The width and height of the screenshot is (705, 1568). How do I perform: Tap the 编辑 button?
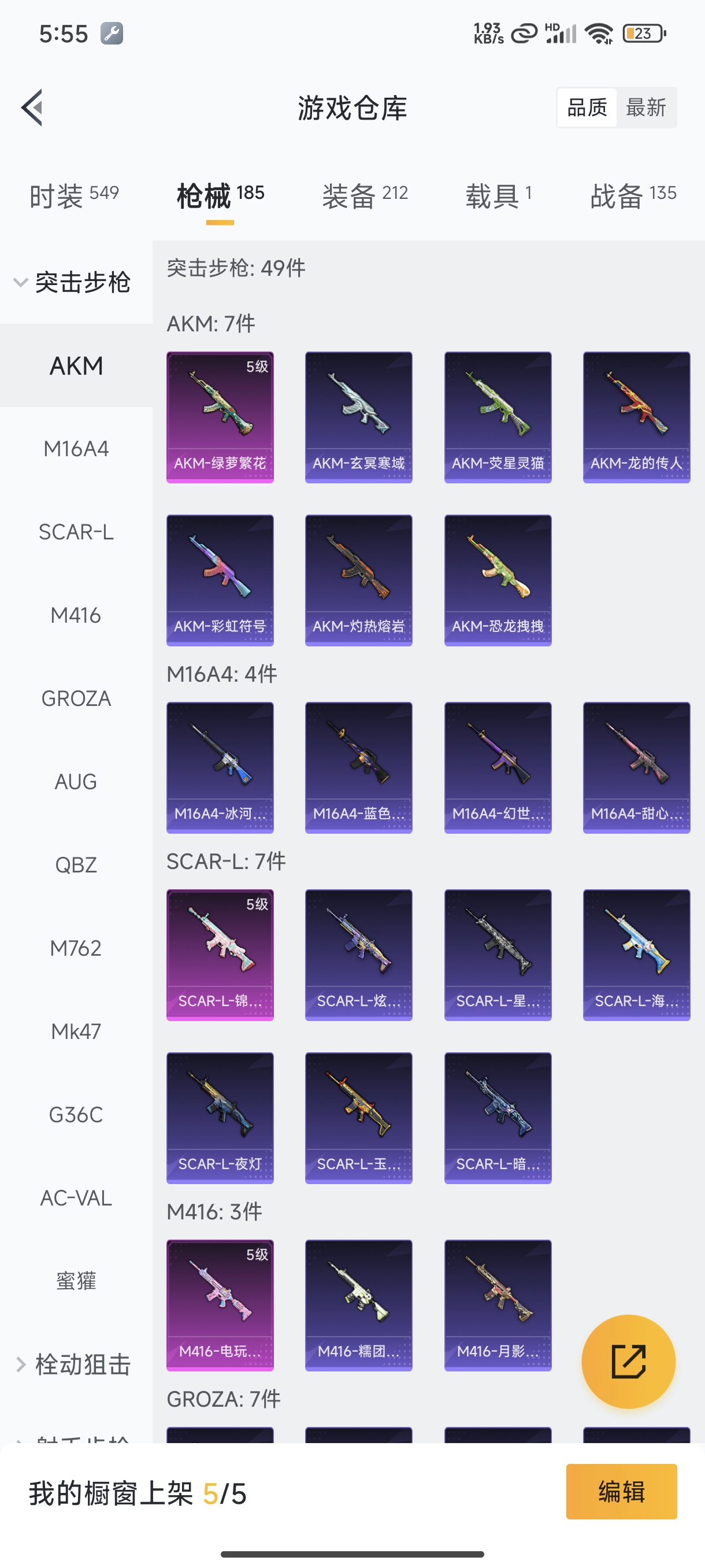[x=621, y=1491]
